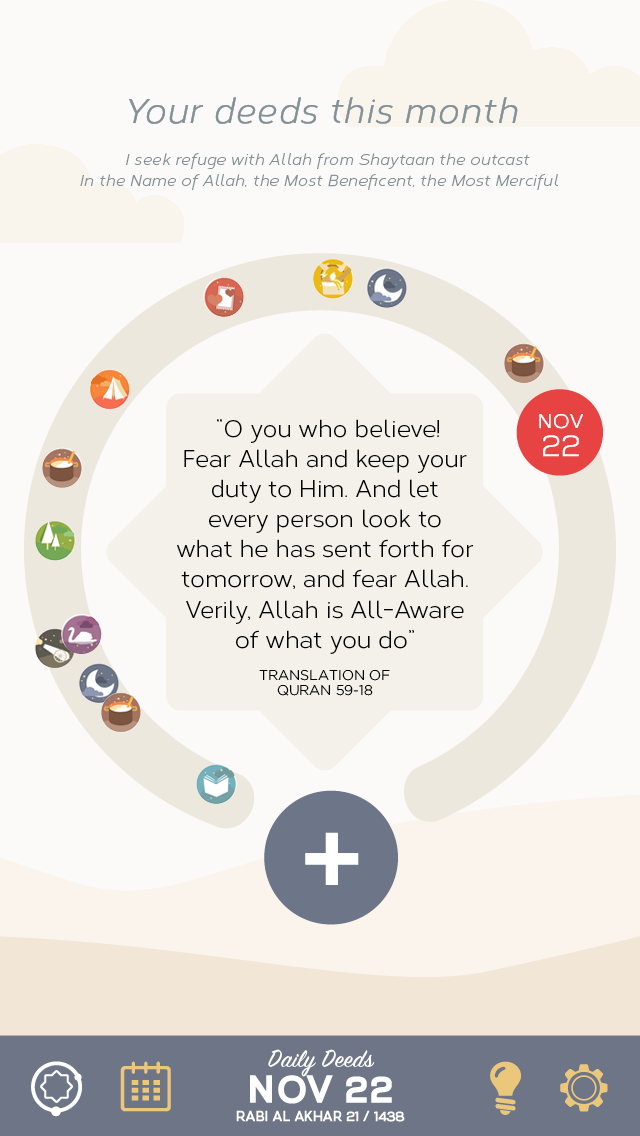
Task: Switch to the monthly deeds circle view
Action: coord(57,1086)
